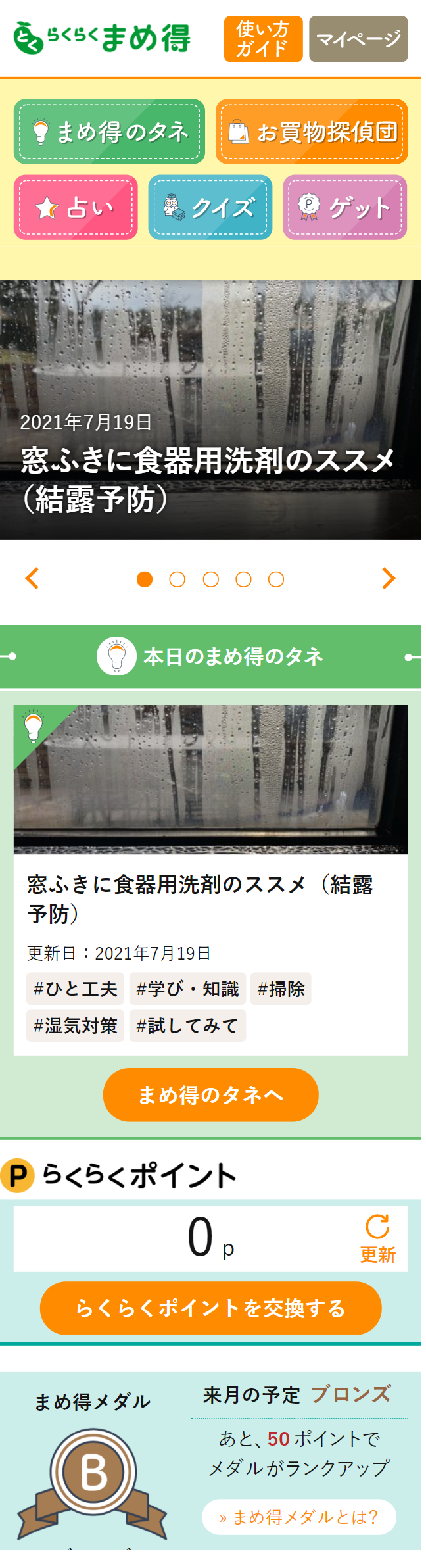Select the 占い button

[x=76, y=207]
